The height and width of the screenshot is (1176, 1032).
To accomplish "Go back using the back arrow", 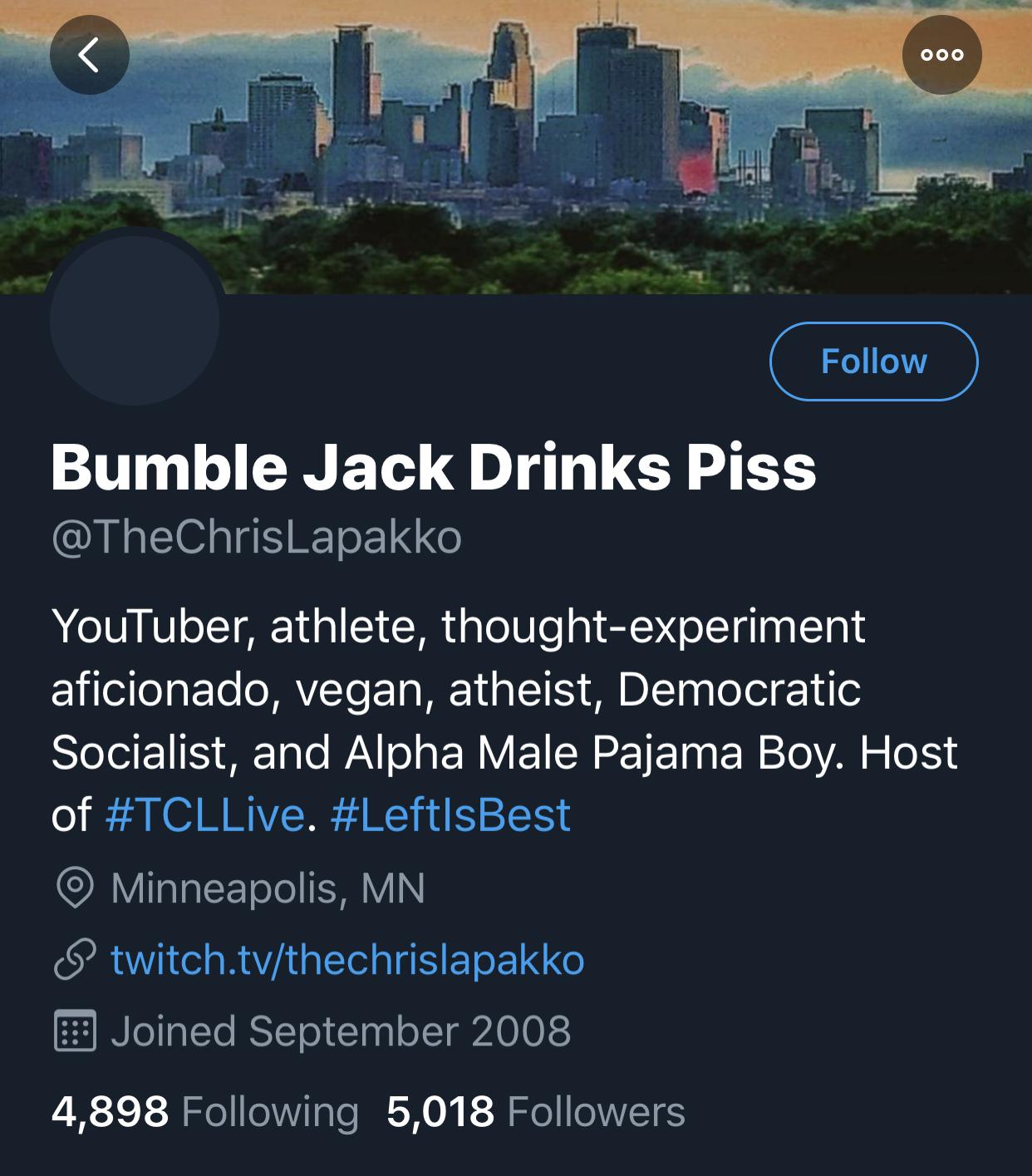I will 90,55.
